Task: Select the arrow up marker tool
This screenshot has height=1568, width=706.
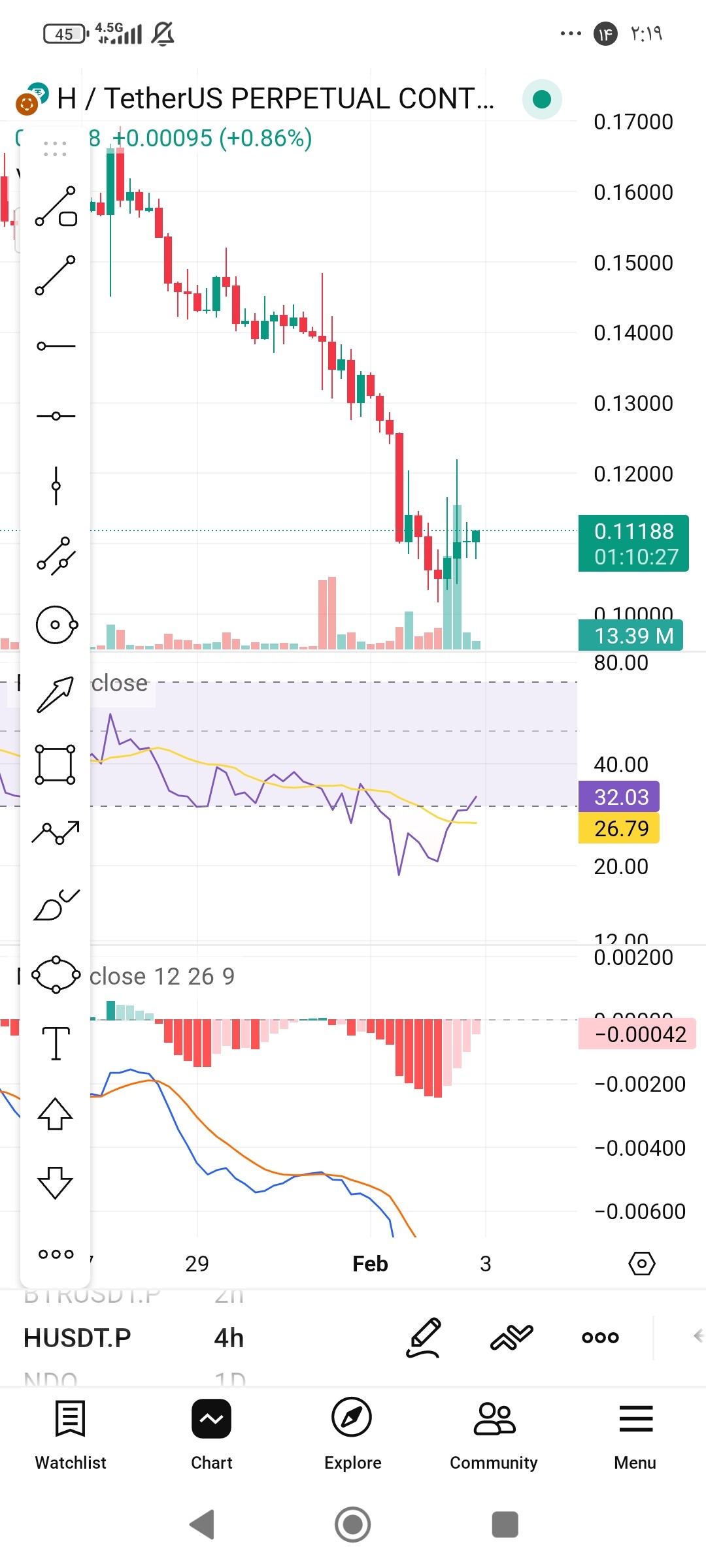Action: [x=56, y=1113]
